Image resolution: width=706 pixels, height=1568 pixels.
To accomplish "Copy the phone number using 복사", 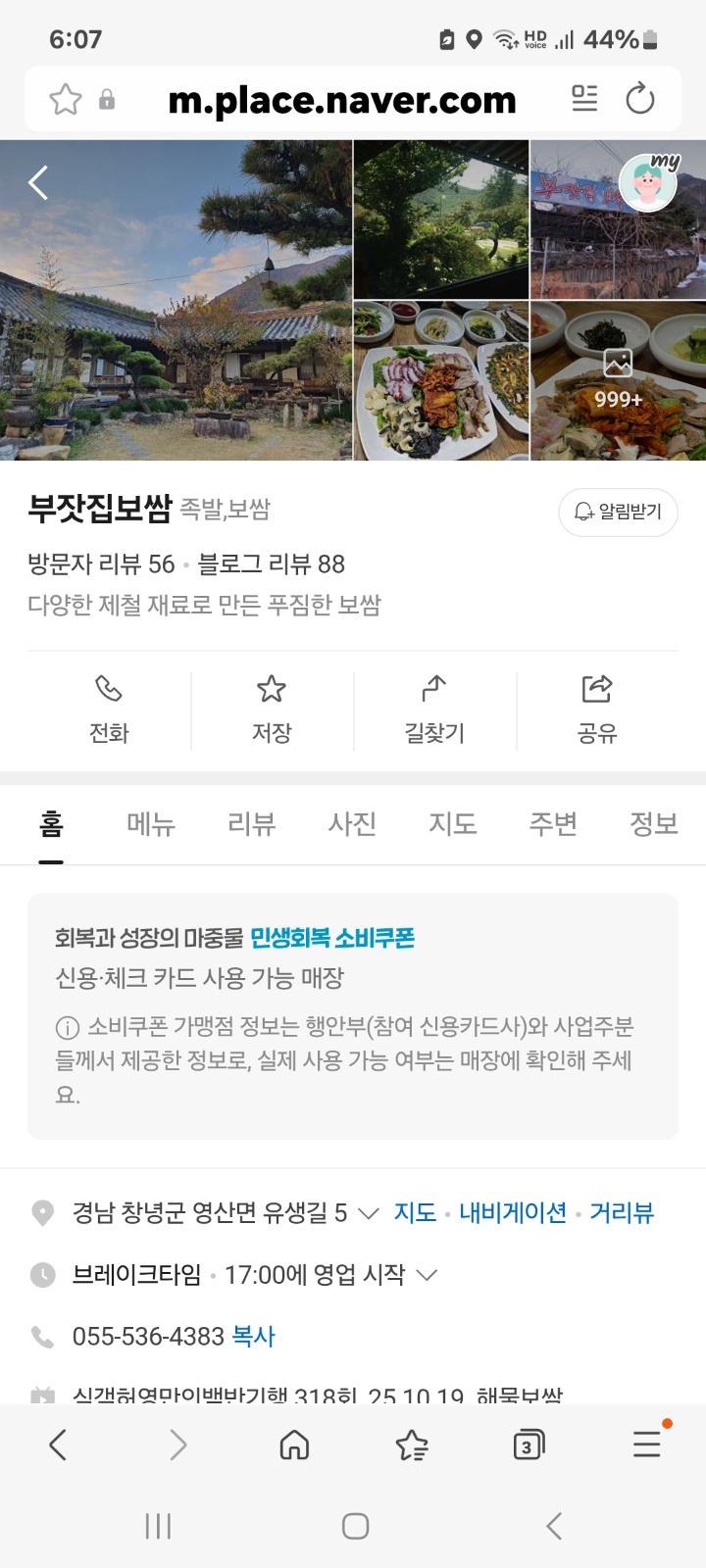I will click(252, 1336).
